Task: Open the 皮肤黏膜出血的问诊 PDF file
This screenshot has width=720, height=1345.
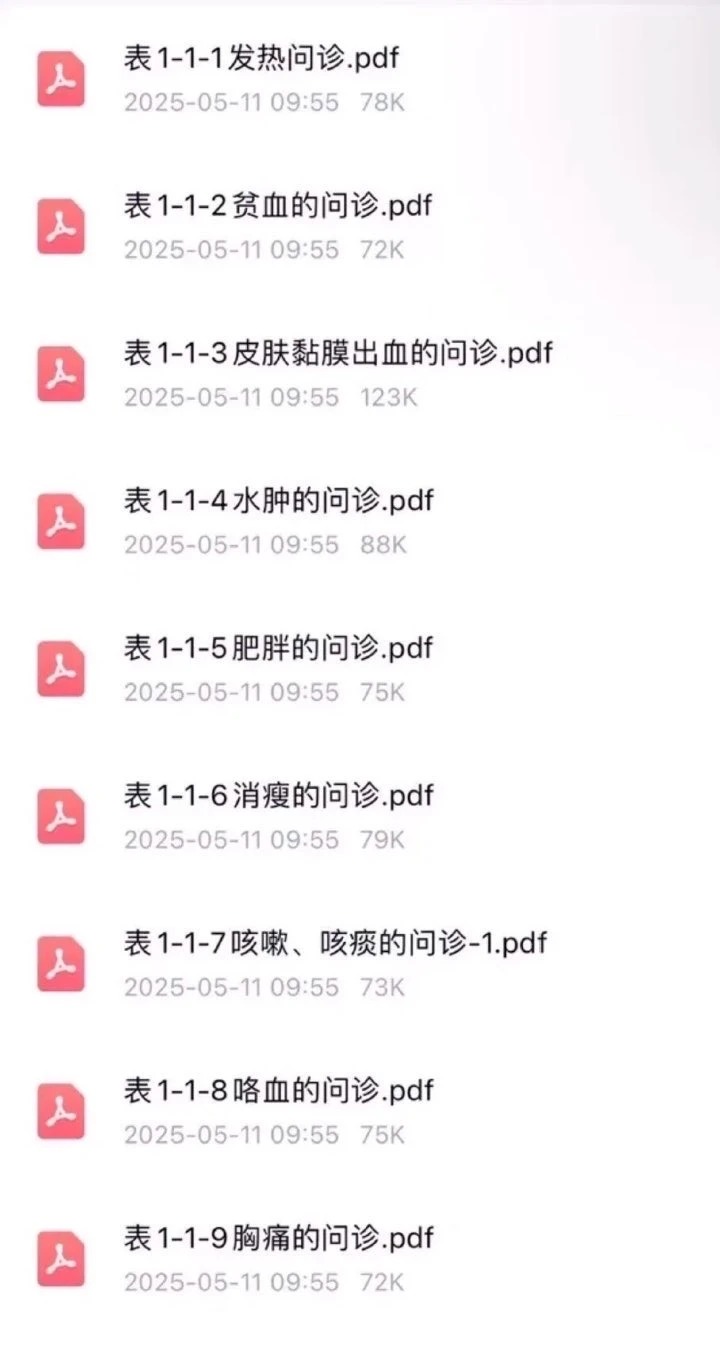Action: pyautogui.click(x=337, y=354)
